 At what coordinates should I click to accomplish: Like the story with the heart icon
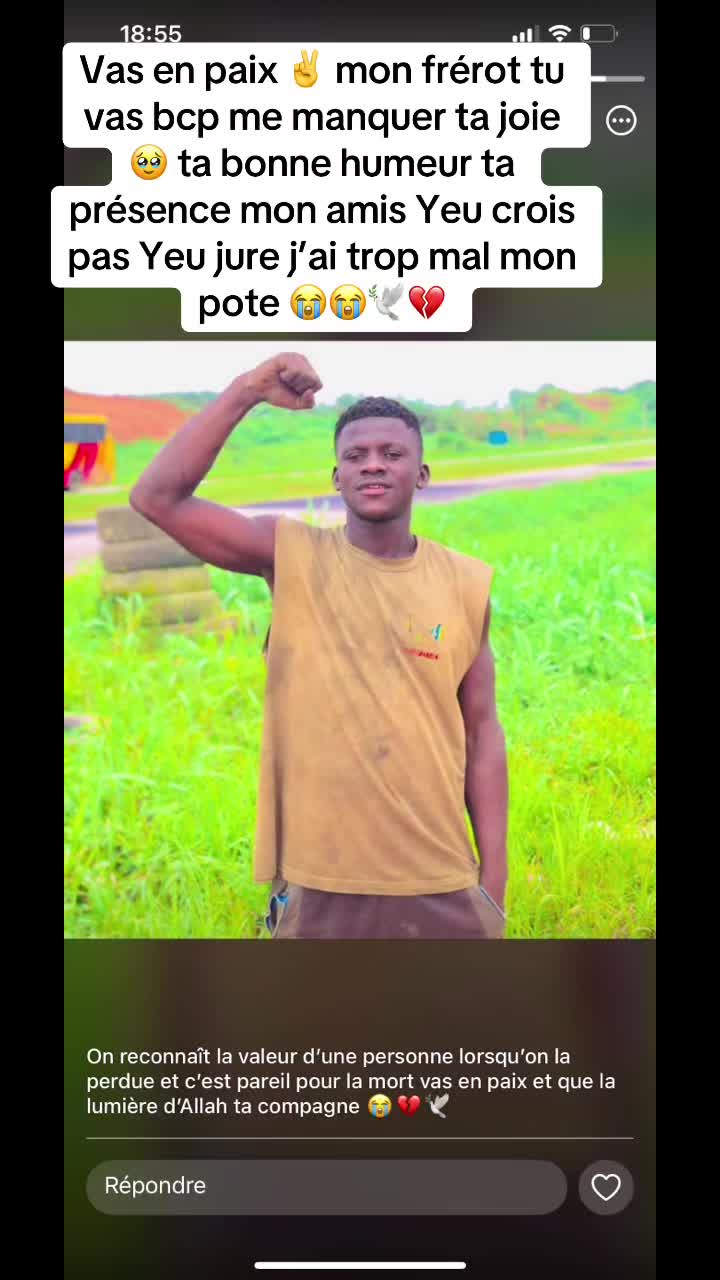click(606, 1187)
